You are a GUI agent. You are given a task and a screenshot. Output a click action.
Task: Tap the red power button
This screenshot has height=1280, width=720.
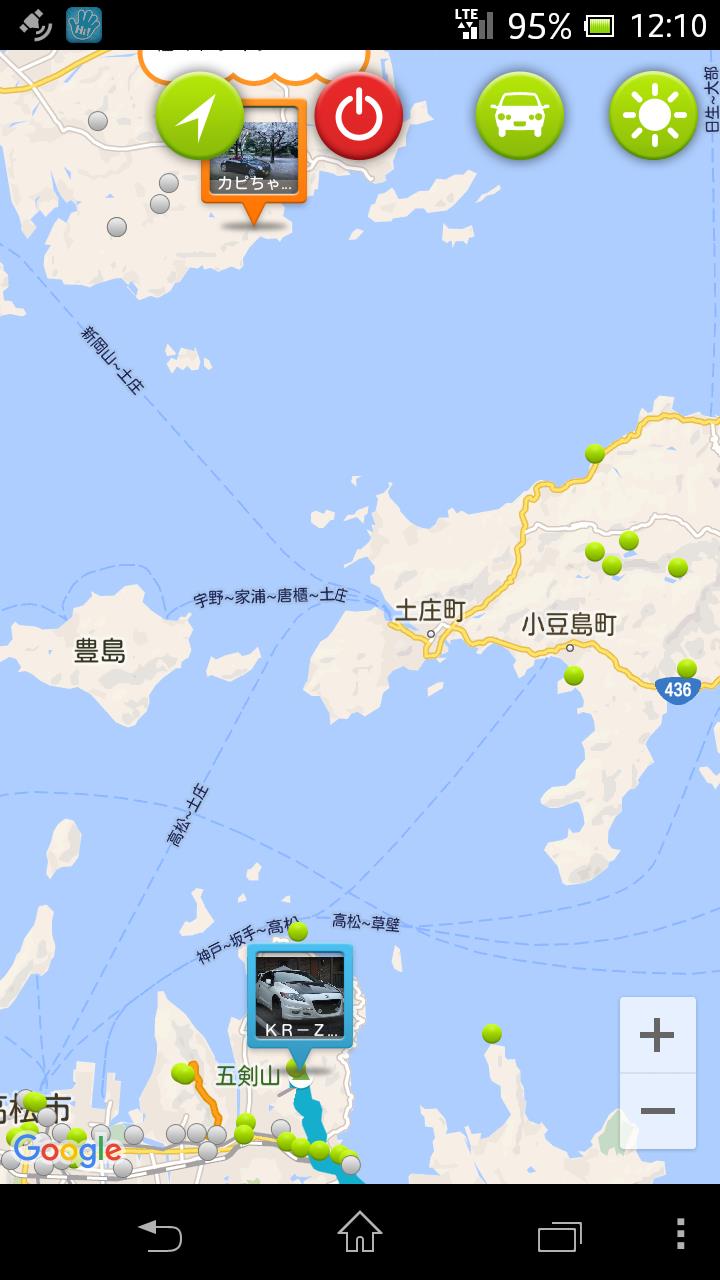click(x=358, y=116)
